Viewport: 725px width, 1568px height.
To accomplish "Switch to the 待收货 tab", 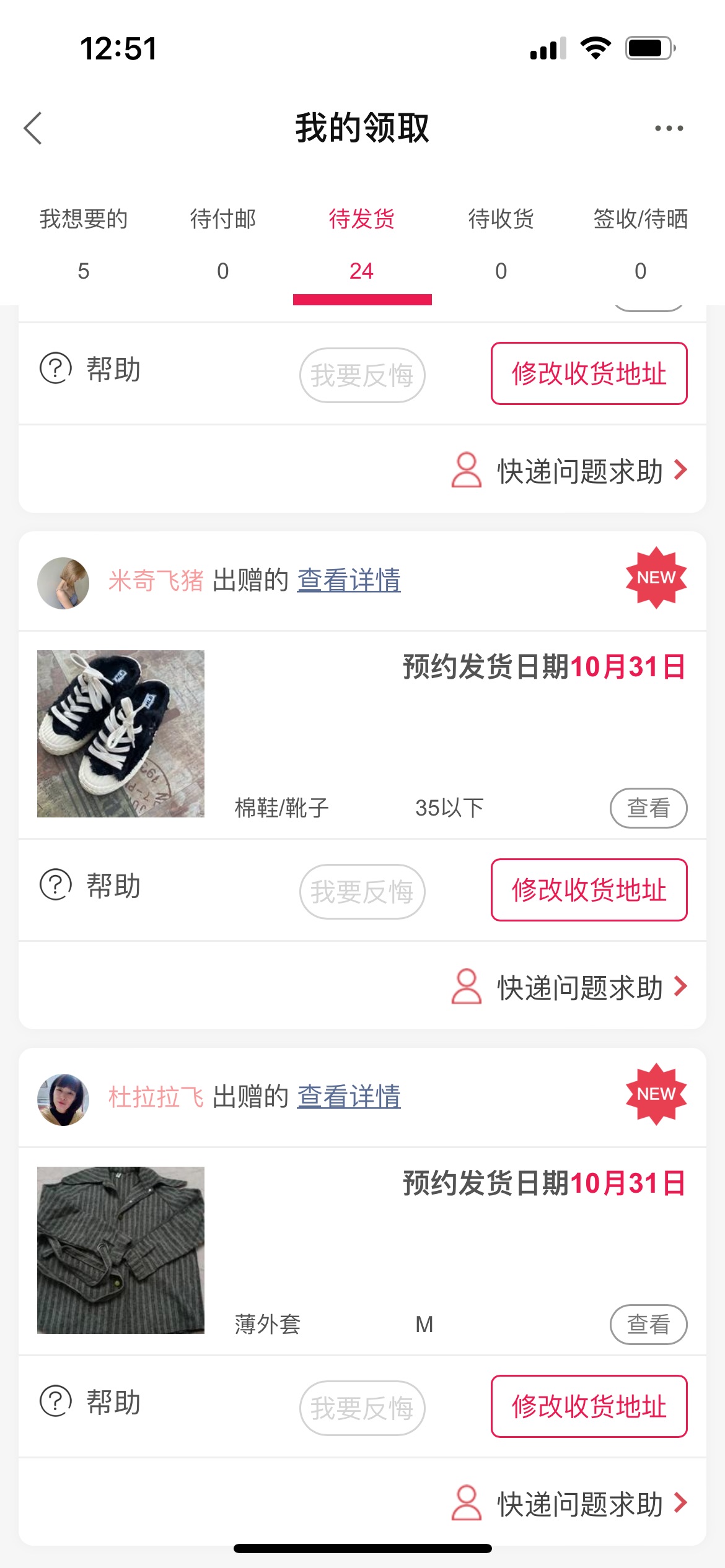I will [501, 244].
